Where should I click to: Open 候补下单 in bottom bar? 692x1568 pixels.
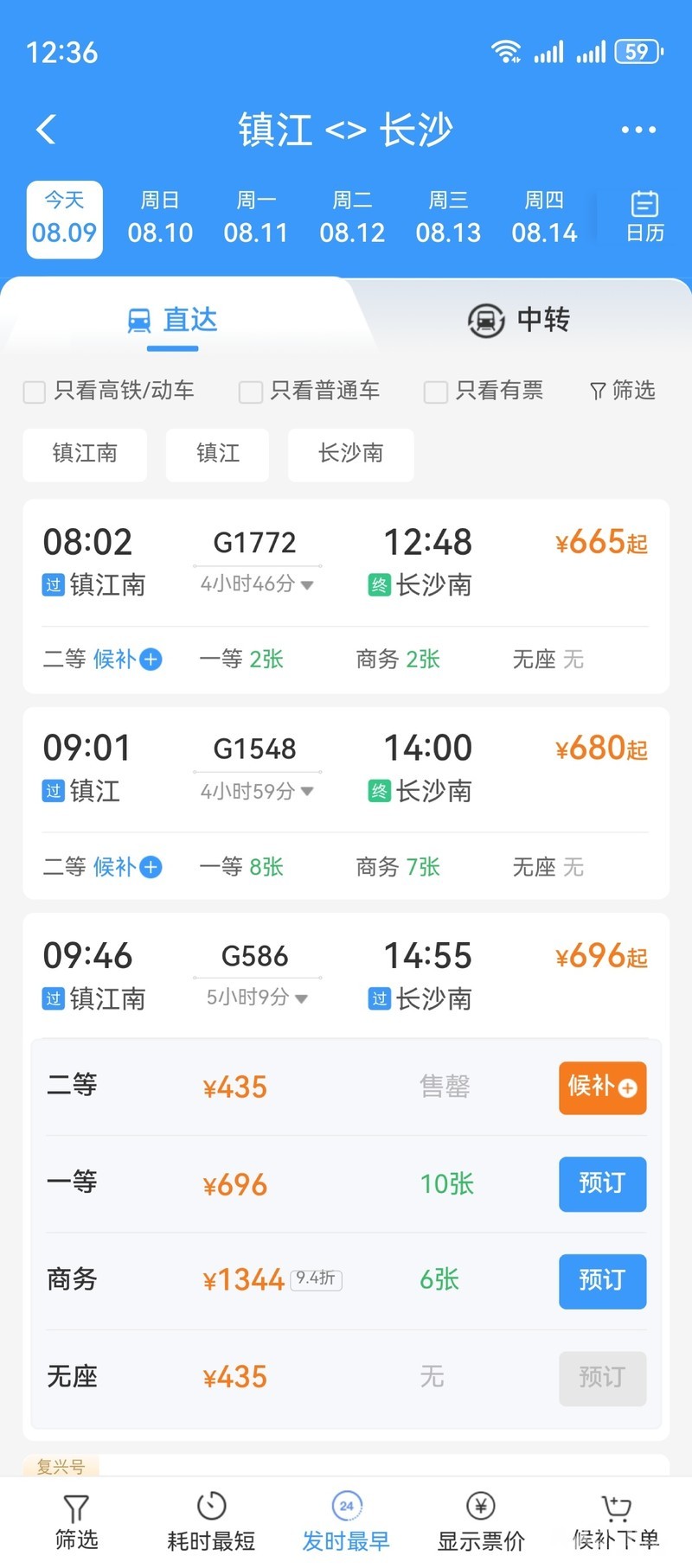pos(616,1521)
